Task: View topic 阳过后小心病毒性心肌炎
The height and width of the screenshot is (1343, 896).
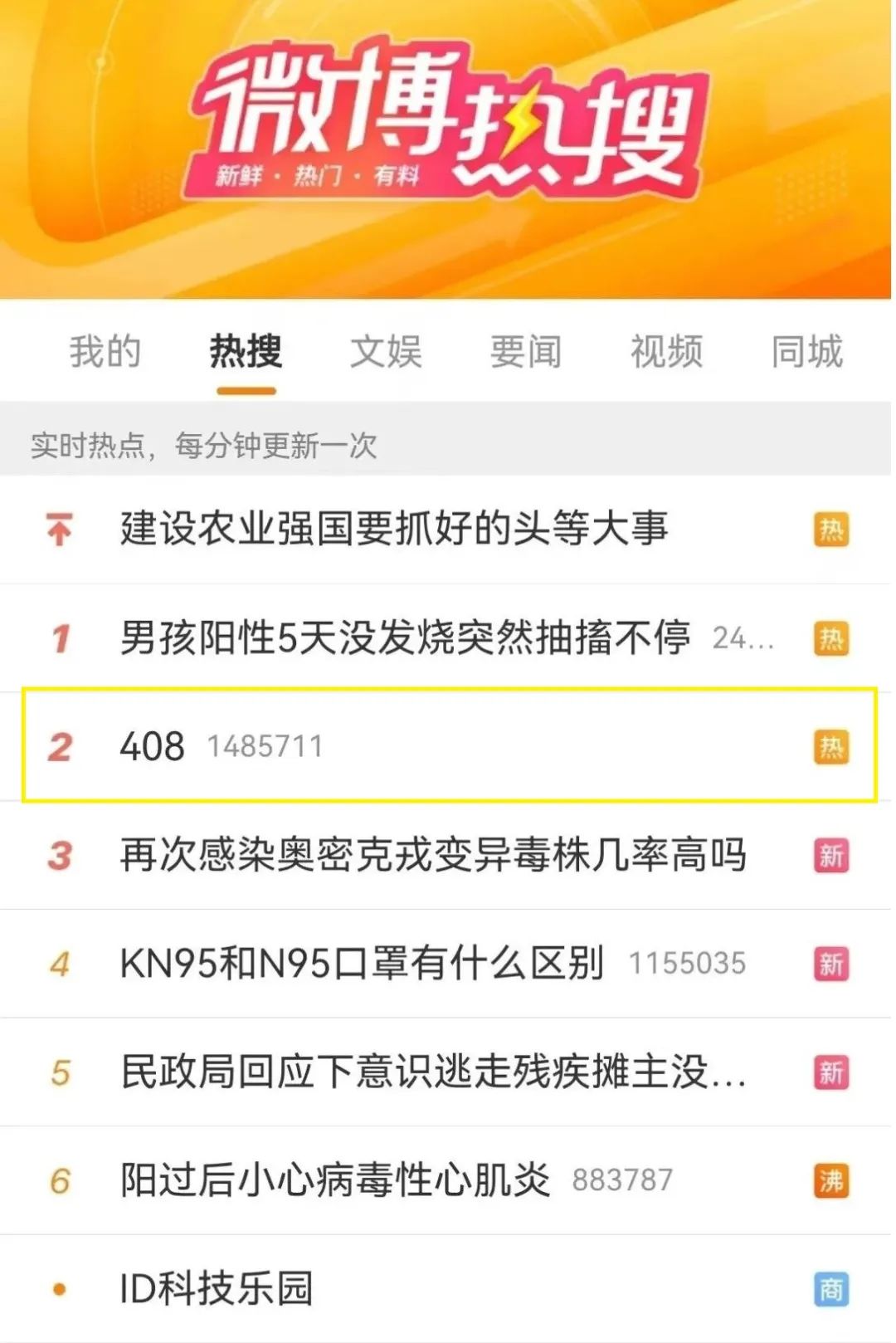Action: 335,1180
